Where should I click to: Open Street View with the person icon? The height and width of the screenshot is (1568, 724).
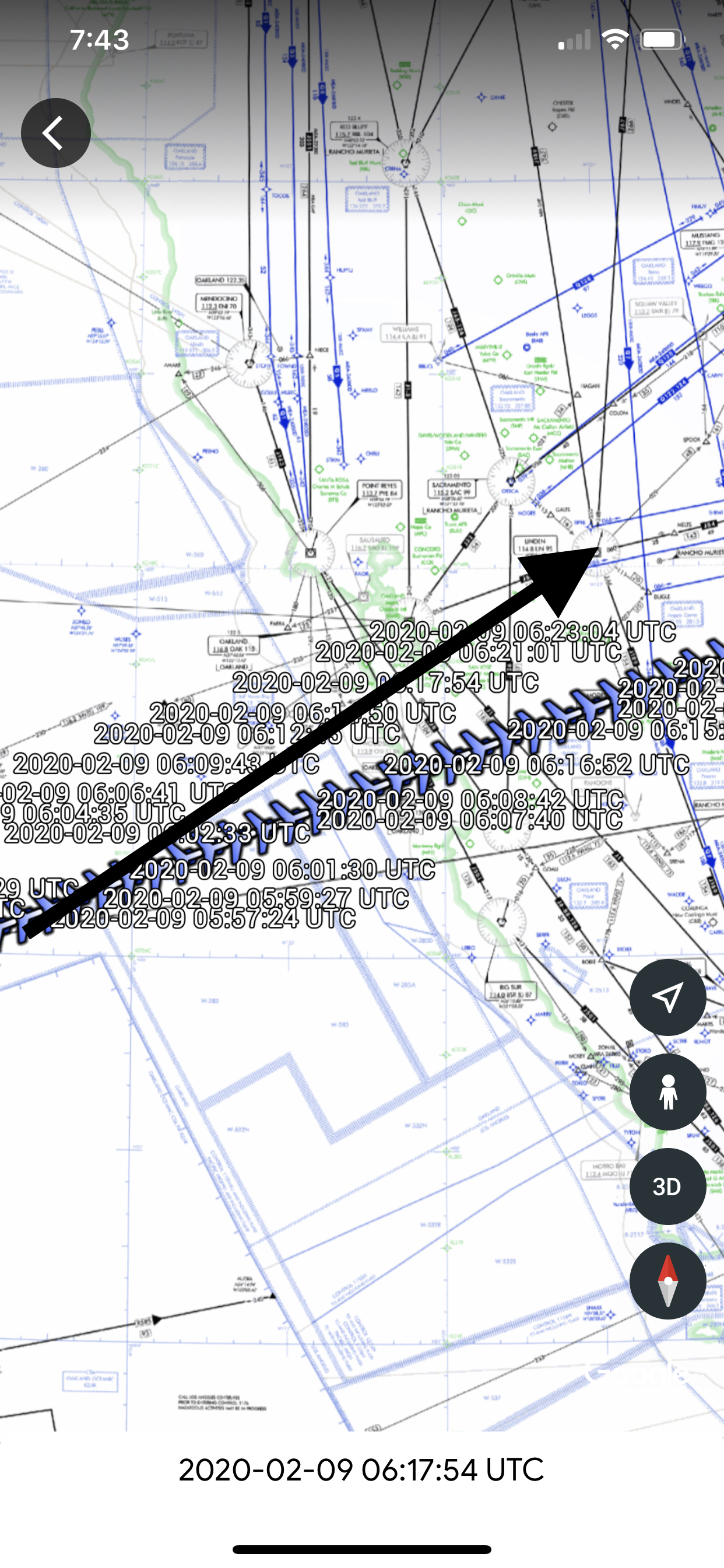coord(667,1091)
